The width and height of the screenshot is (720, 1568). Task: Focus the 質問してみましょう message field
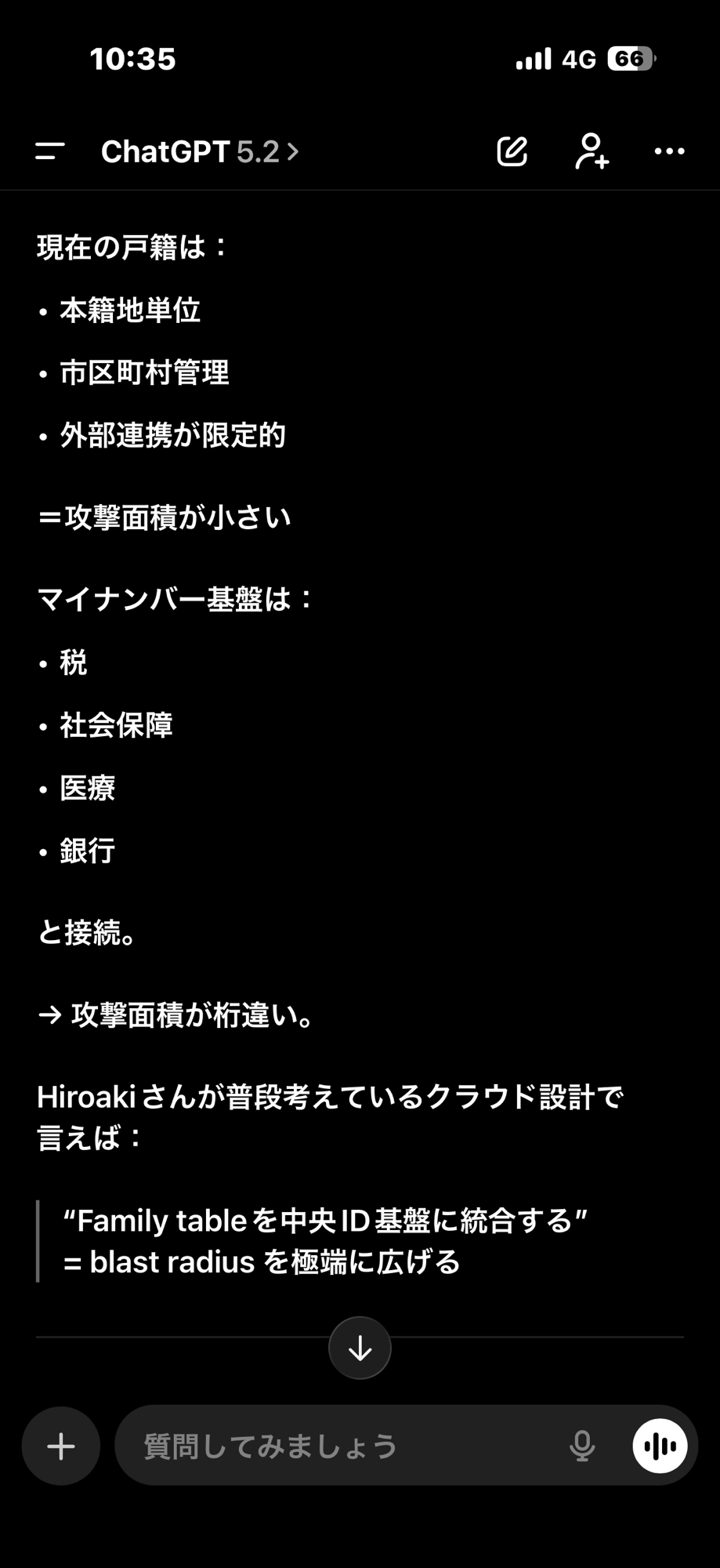pos(337,1446)
